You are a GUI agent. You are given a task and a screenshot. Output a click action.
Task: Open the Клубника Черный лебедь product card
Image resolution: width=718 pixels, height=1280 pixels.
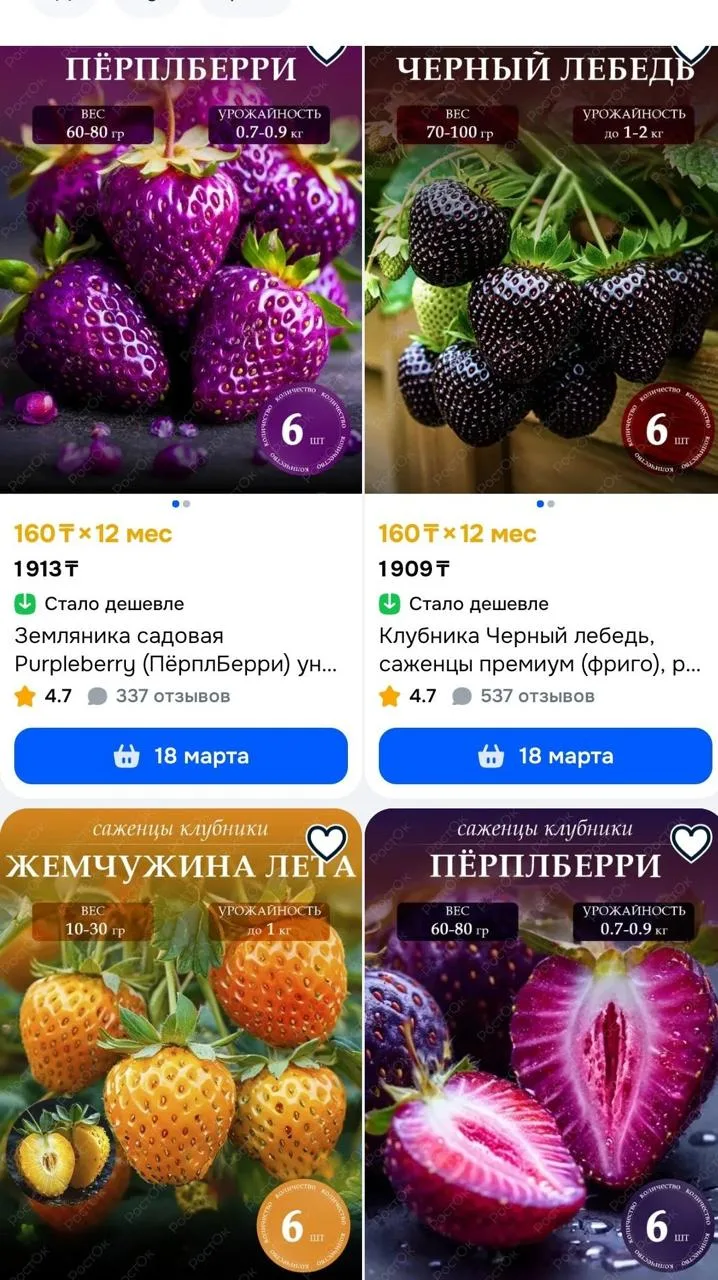[540, 649]
